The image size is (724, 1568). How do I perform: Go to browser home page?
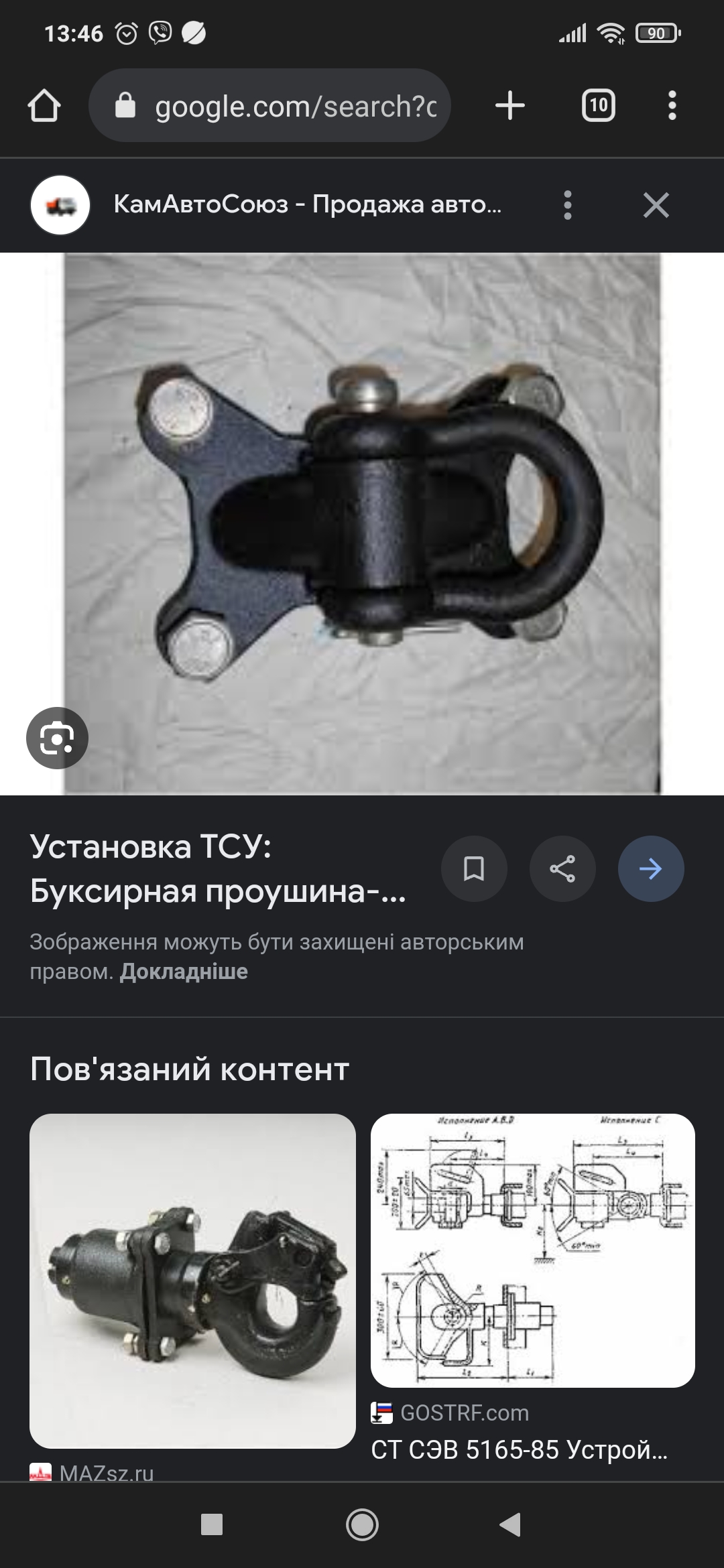pos(44,106)
